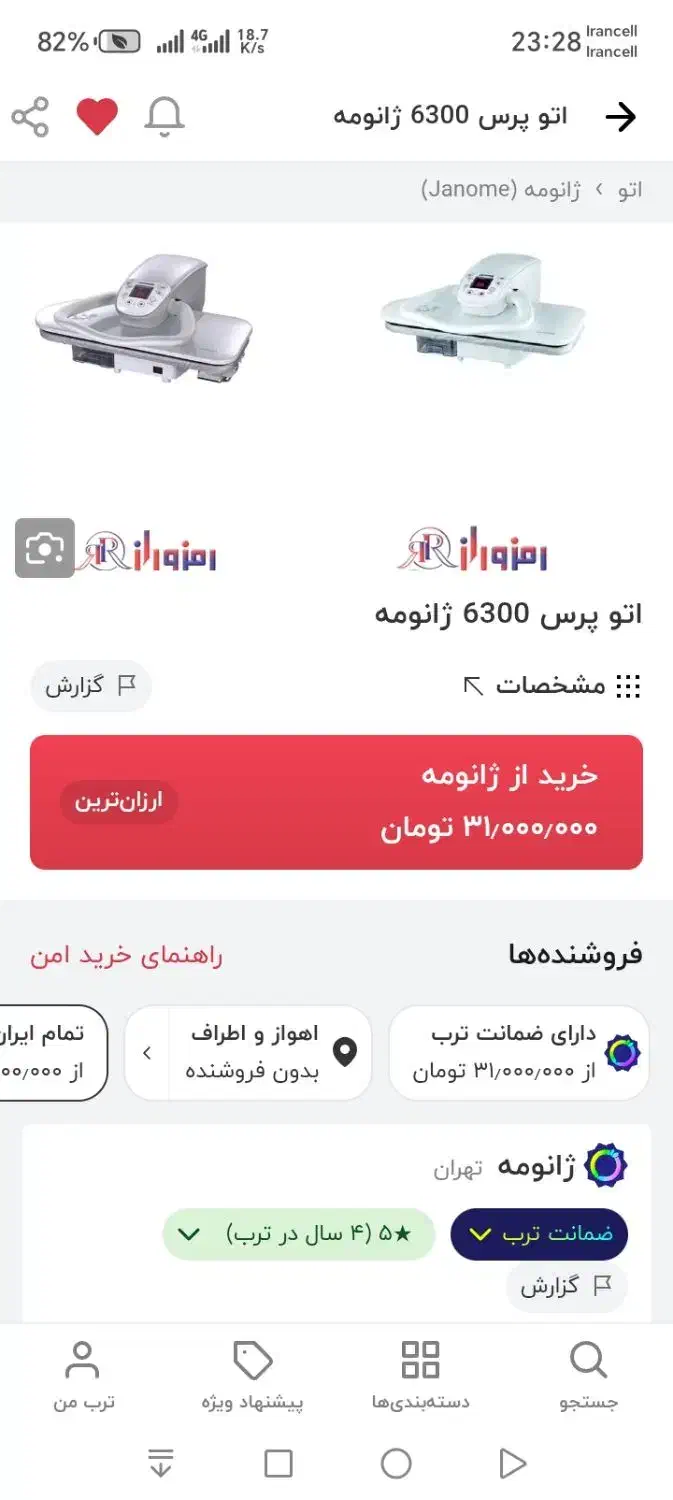Go to the ترب من profile tab
Image resolution: width=673 pixels, height=1500 pixels.
coord(84,1375)
